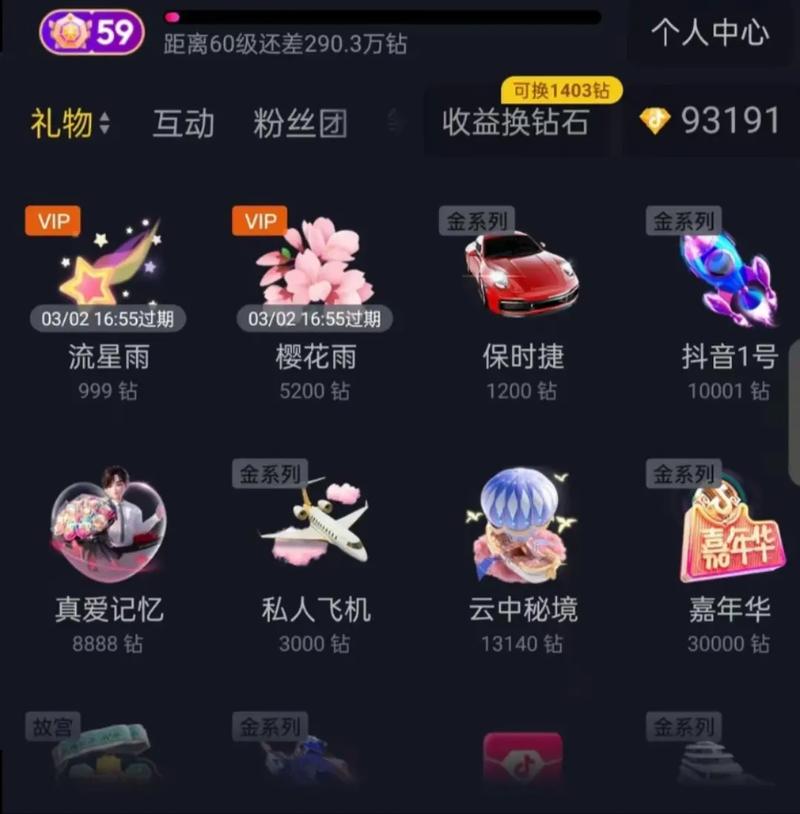The height and width of the screenshot is (814, 800).
Task: Open 个人中心 personal center
Action: pyautogui.click(x=709, y=33)
